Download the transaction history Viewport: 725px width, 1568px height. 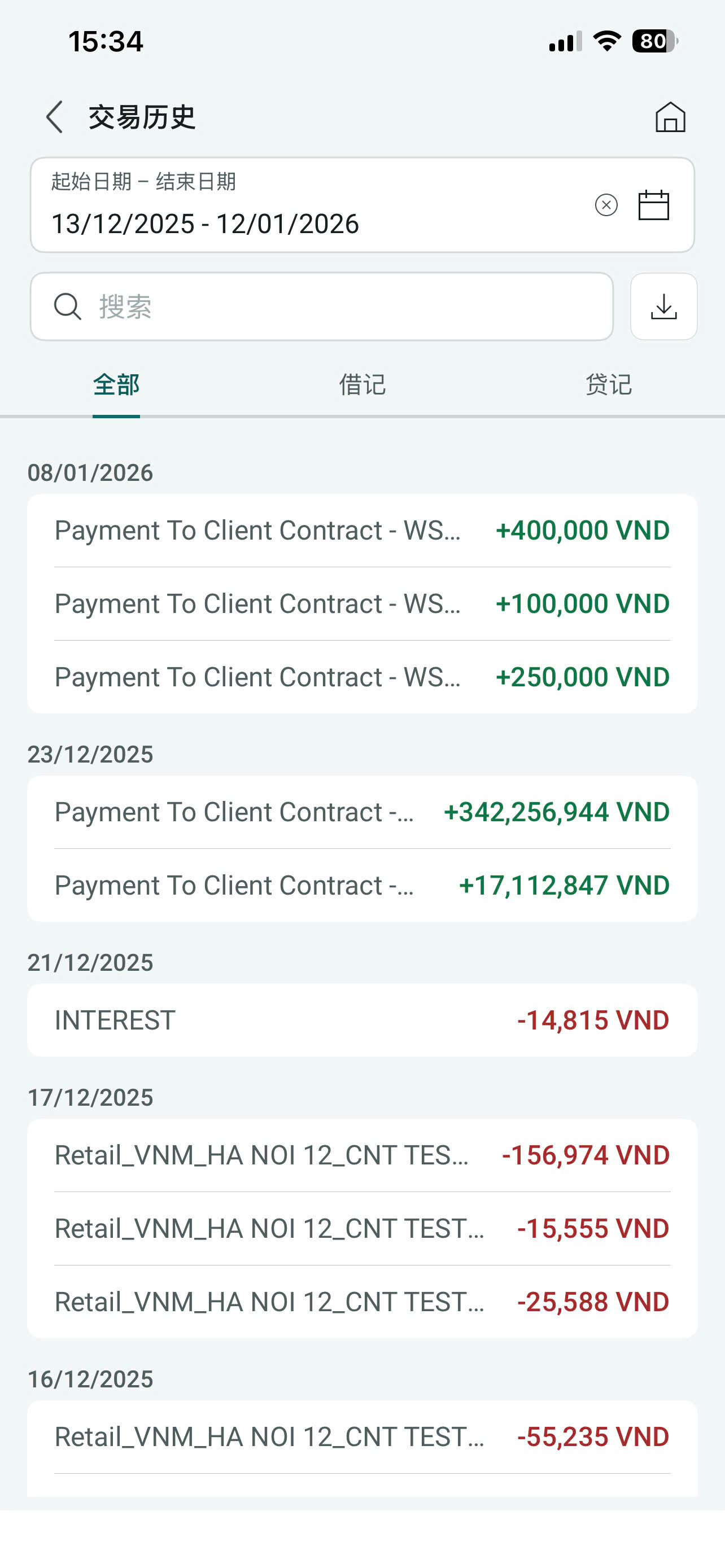tap(663, 306)
